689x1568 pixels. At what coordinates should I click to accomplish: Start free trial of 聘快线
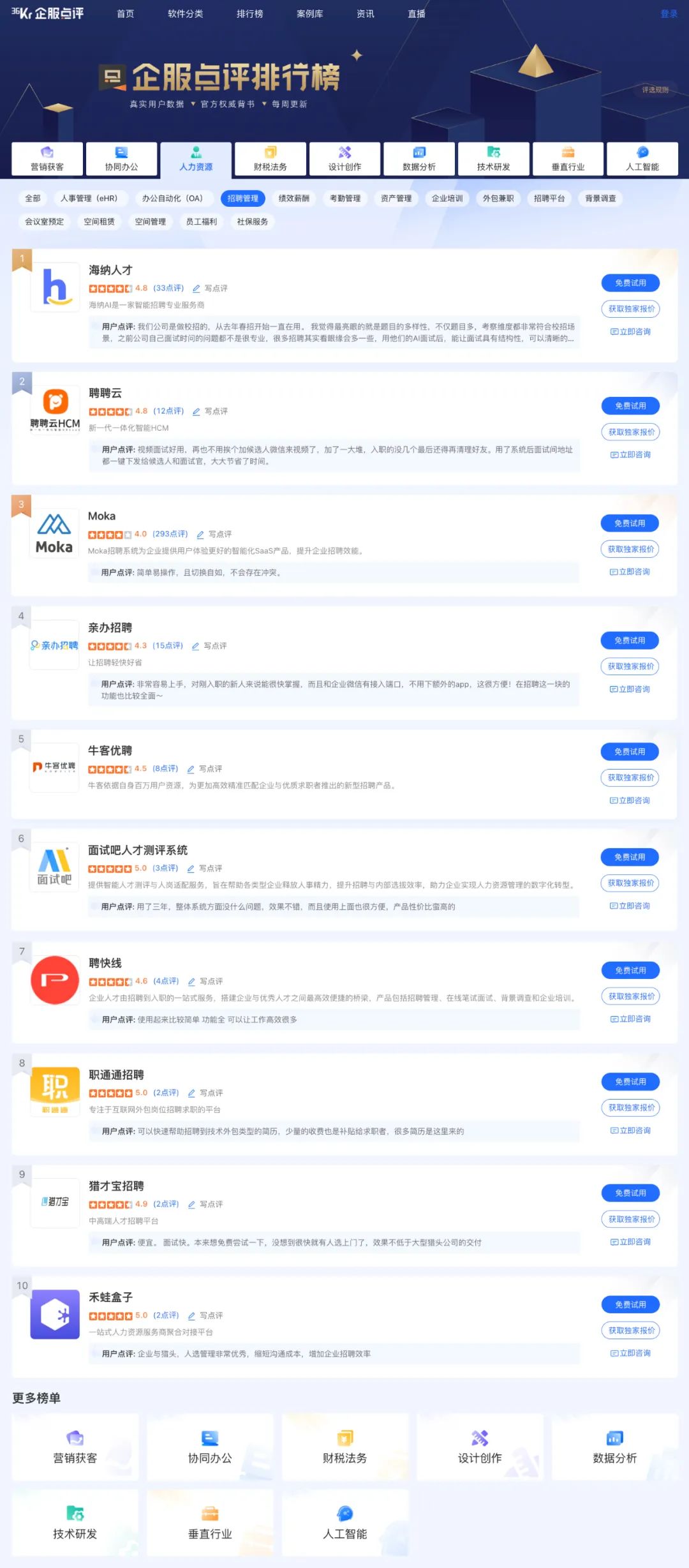click(x=630, y=970)
